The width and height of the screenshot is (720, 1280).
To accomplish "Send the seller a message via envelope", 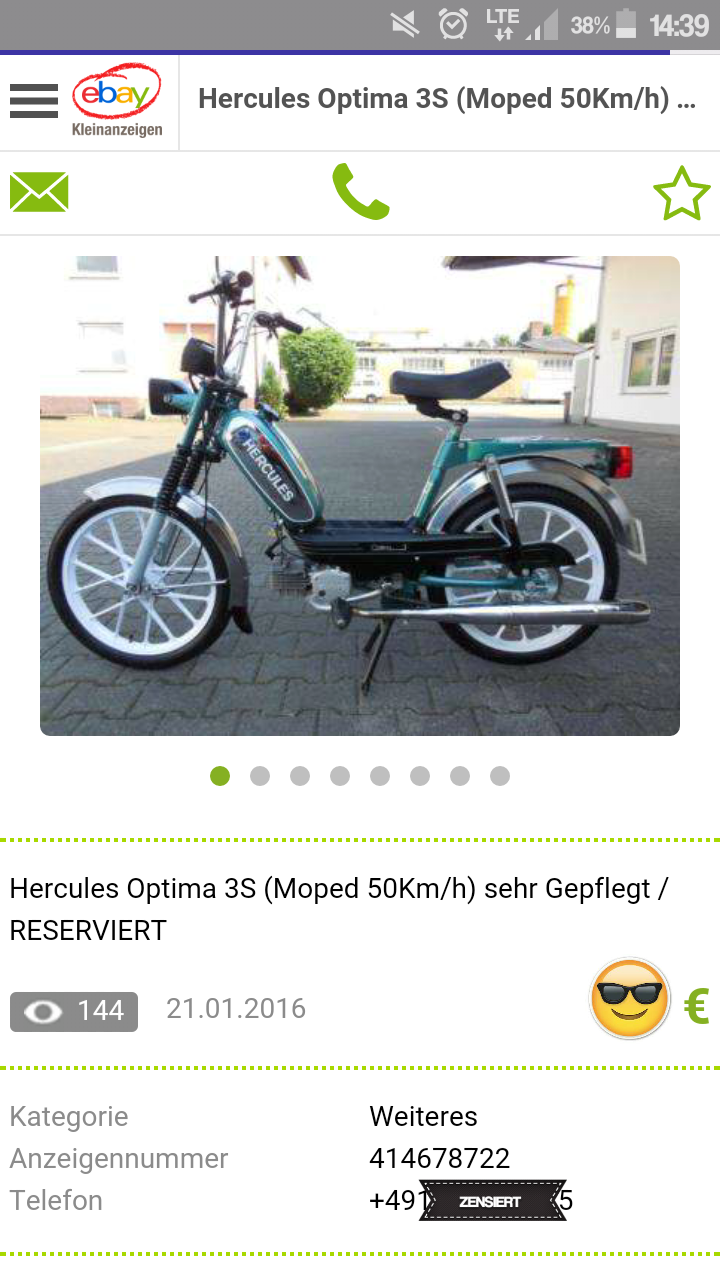I will (x=39, y=193).
